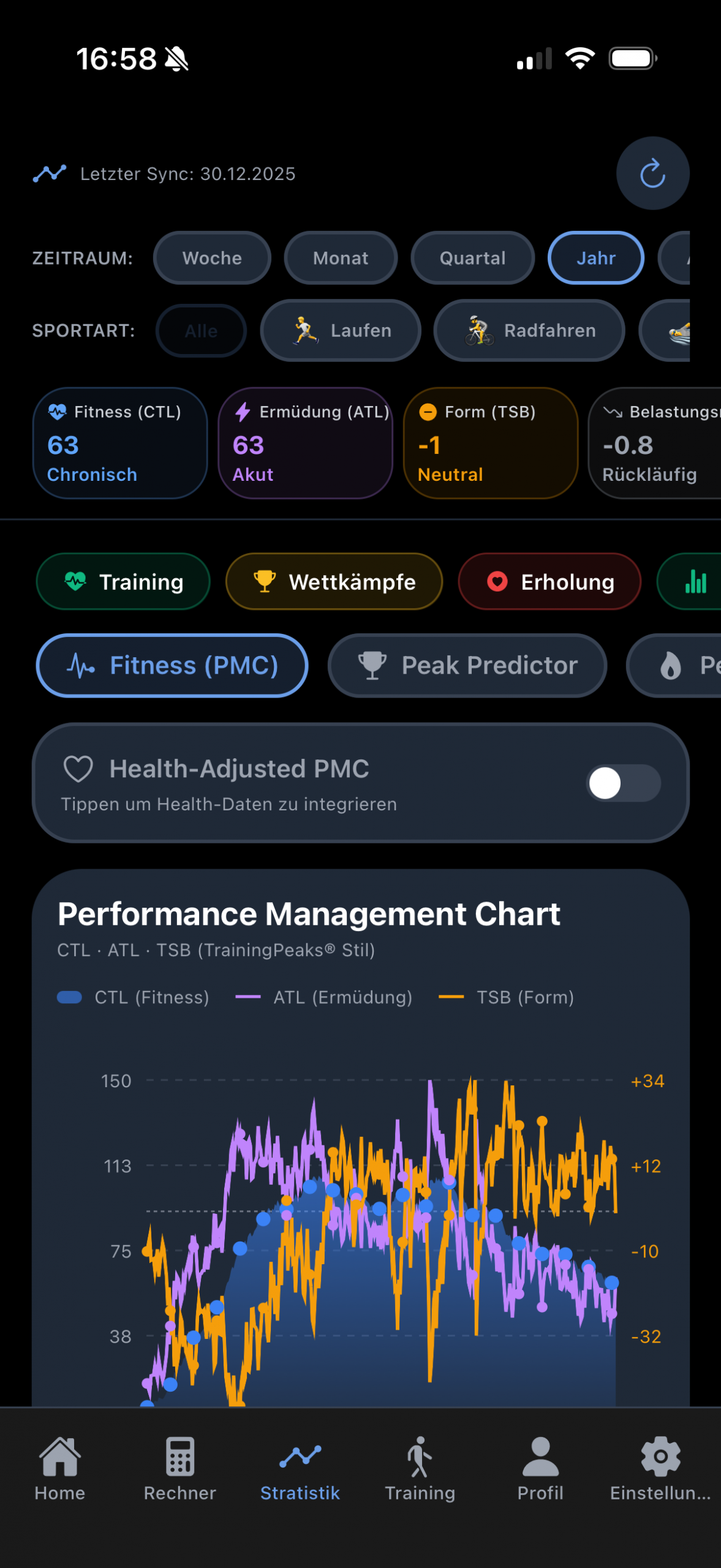The height and width of the screenshot is (1568, 721).
Task: Open the Wettkämpfe category
Action: point(334,581)
